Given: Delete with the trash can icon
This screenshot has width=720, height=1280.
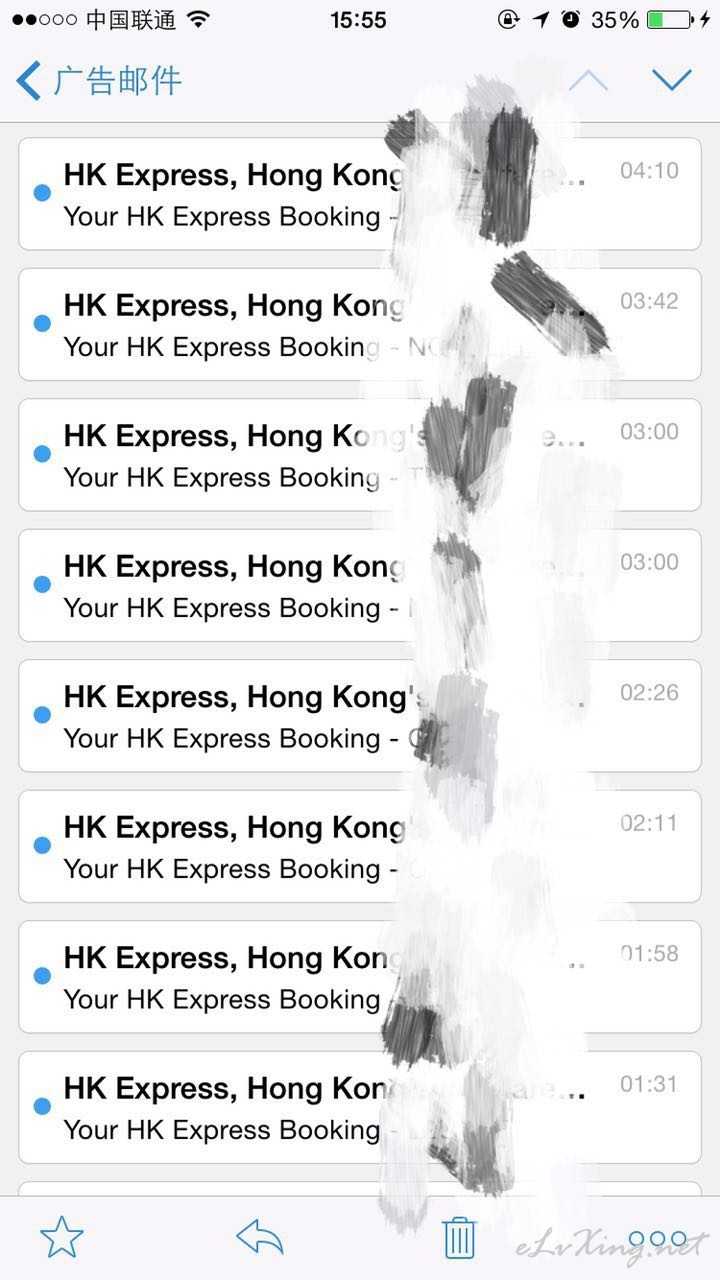Looking at the screenshot, I should [x=459, y=1237].
